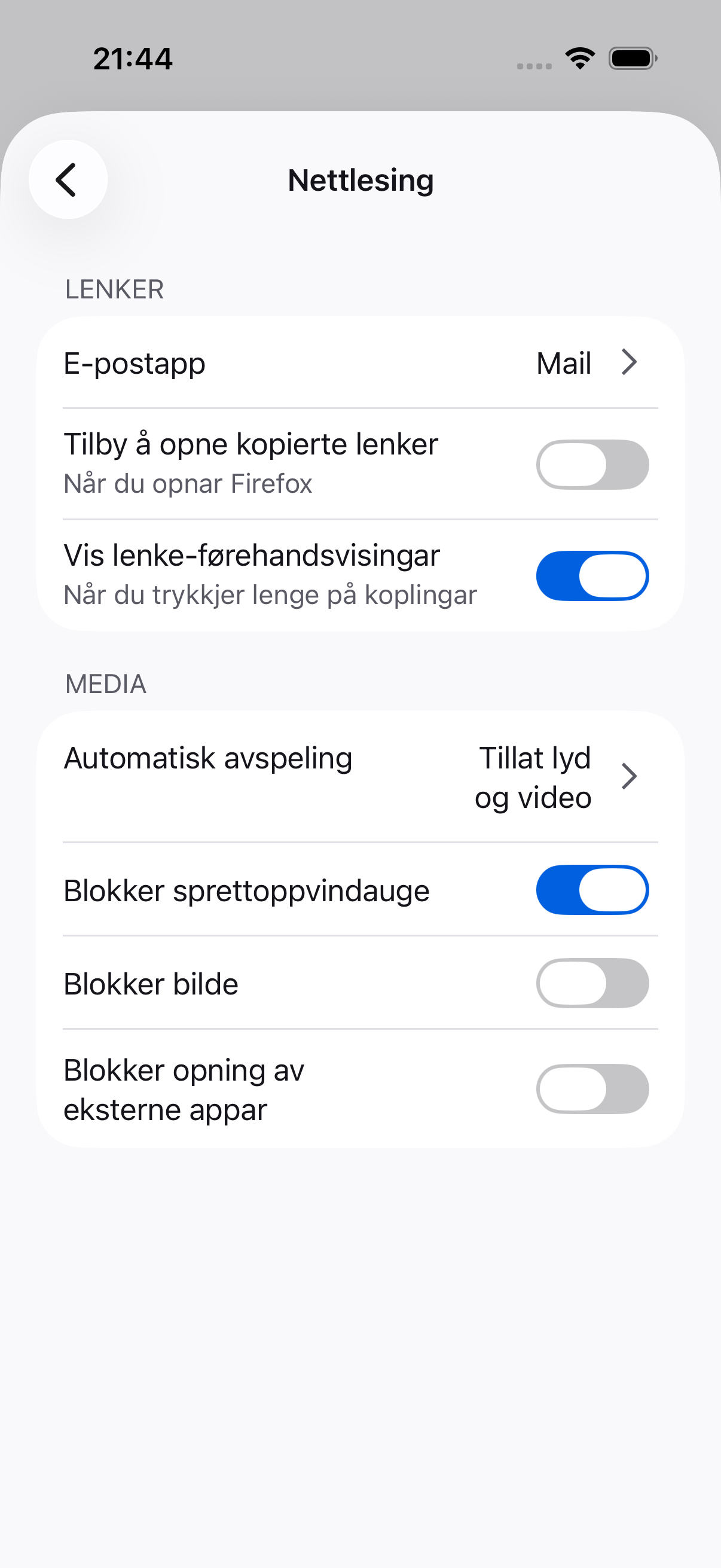Turn off Vis lenke-førehandsvisingar
The image size is (721, 1568).
pyautogui.click(x=592, y=576)
